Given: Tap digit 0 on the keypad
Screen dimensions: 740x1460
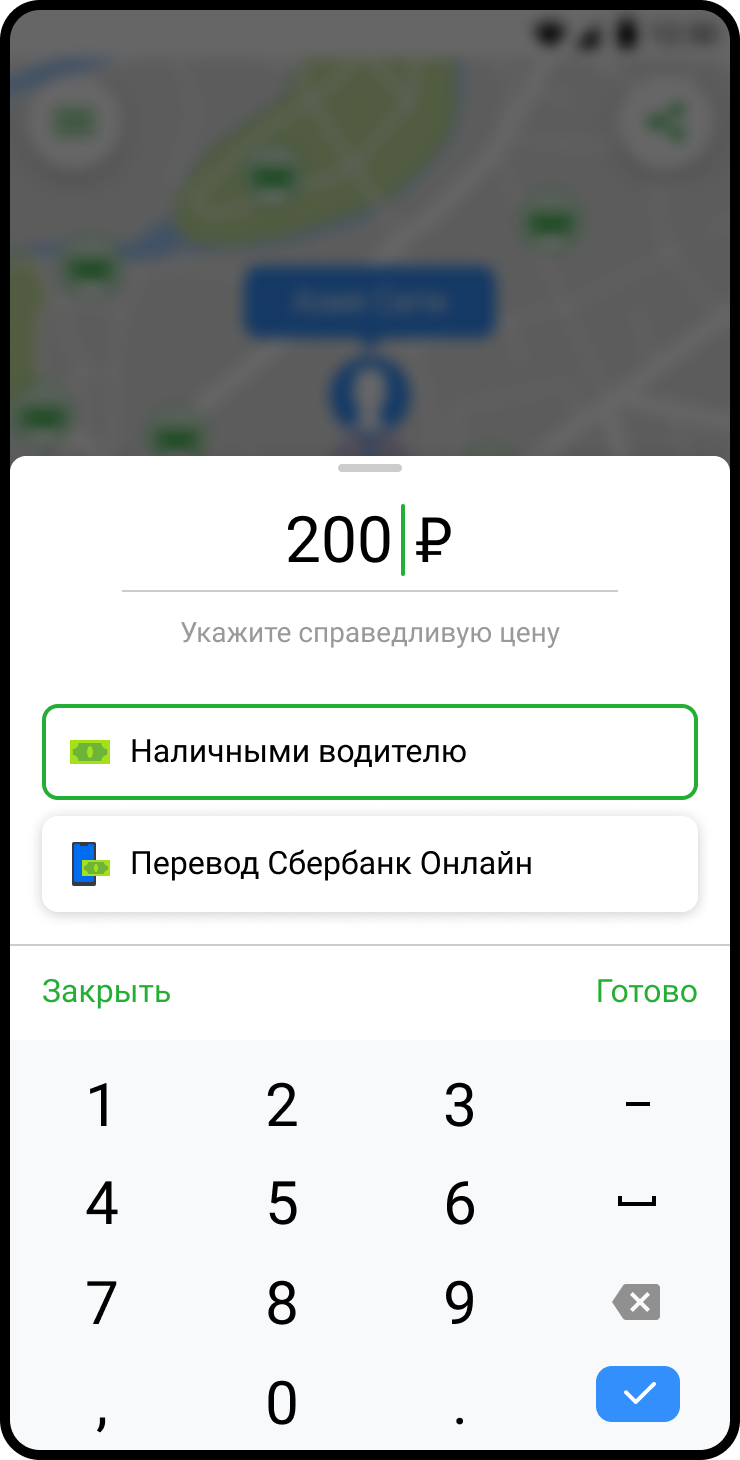Looking at the screenshot, I should tap(282, 1403).
